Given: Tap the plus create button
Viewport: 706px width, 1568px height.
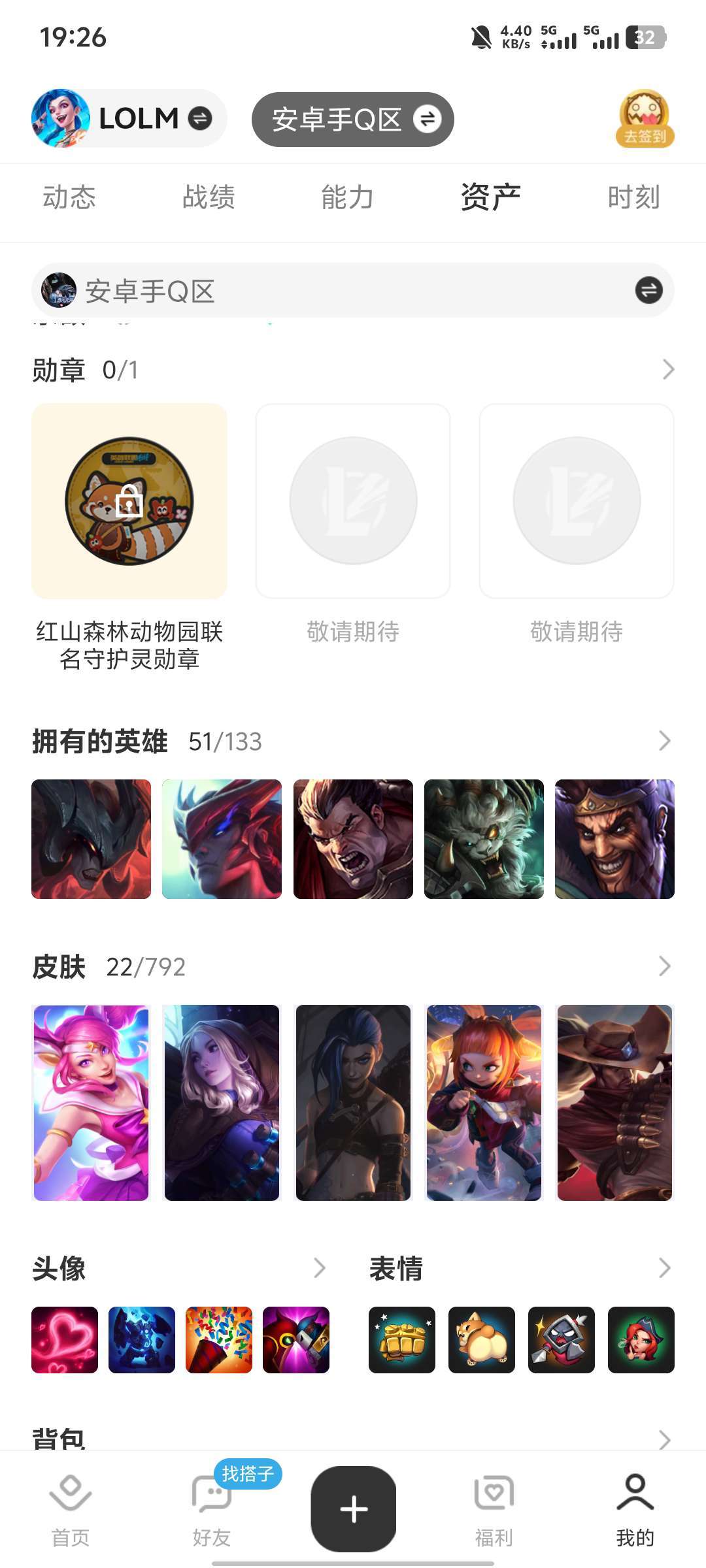Looking at the screenshot, I should click(354, 1509).
